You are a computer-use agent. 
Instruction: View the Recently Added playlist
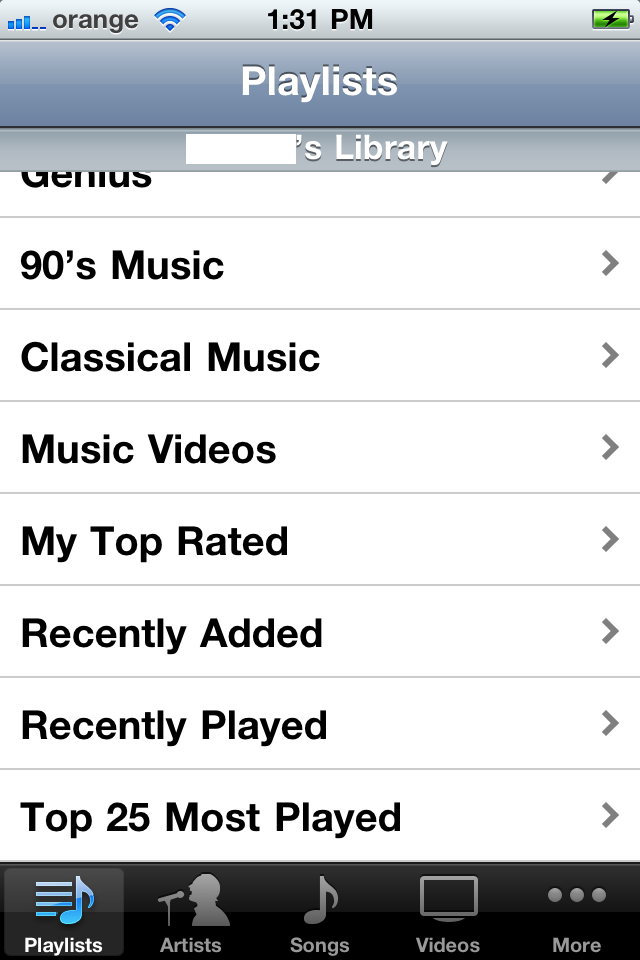pos(320,633)
